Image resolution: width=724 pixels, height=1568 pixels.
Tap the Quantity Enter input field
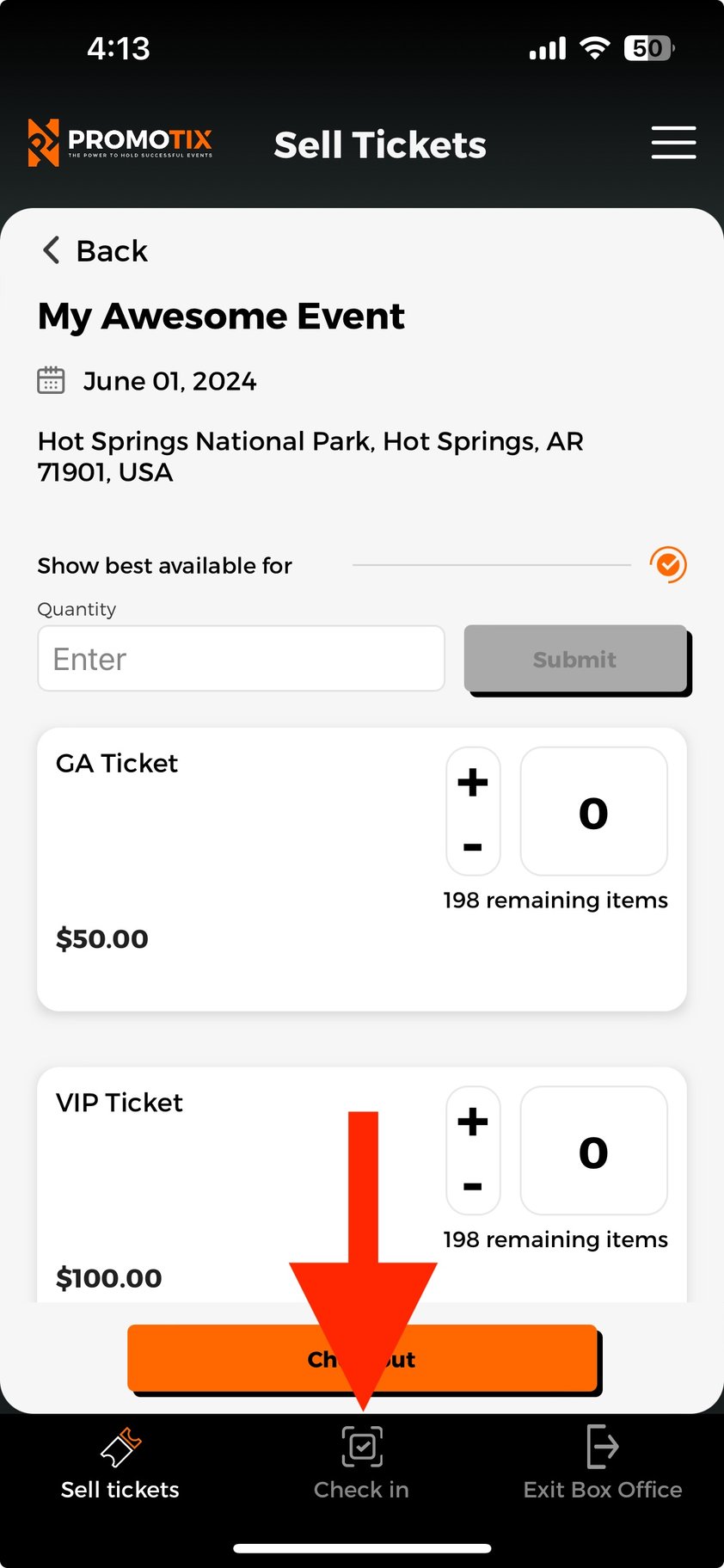[241, 658]
